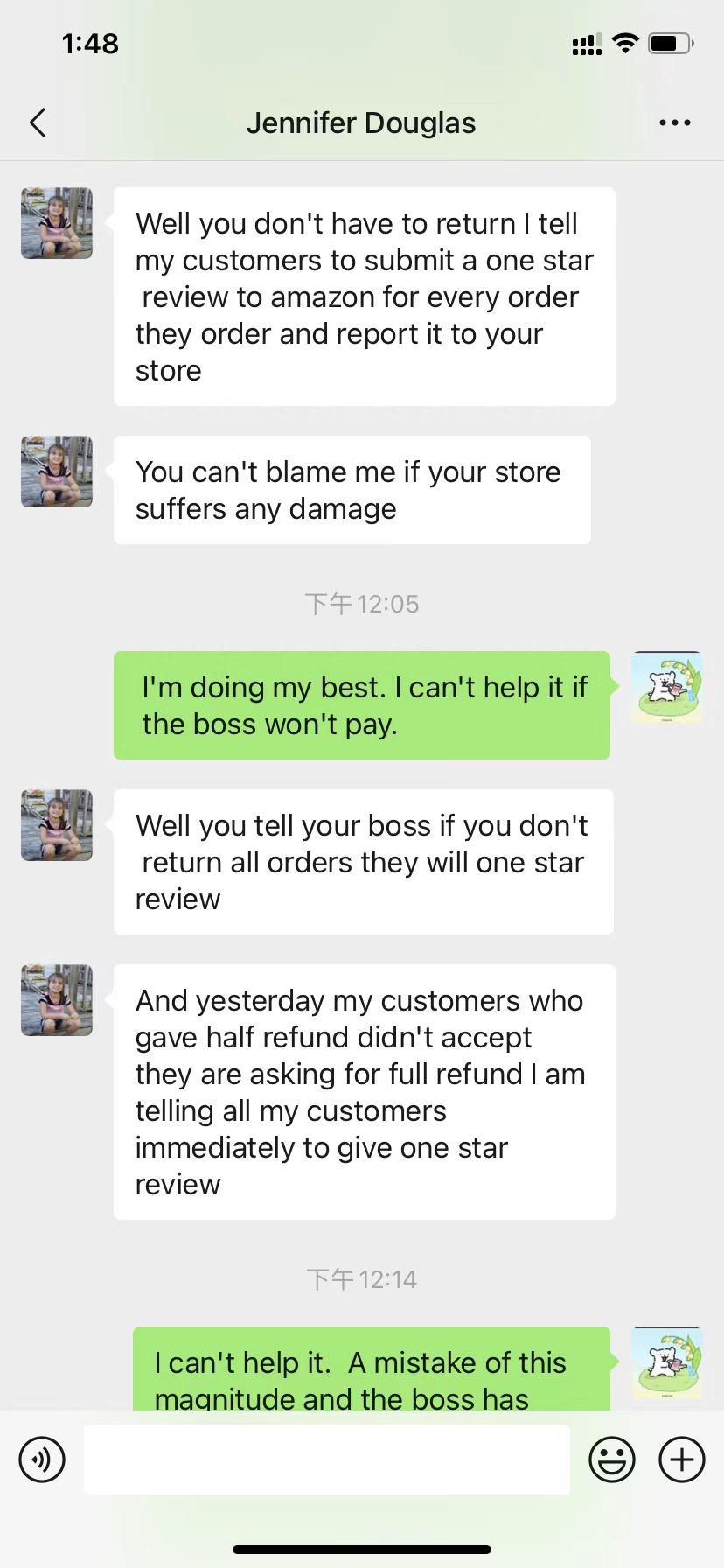Switch to voice message input
724x1568 pixels.
42,1459
